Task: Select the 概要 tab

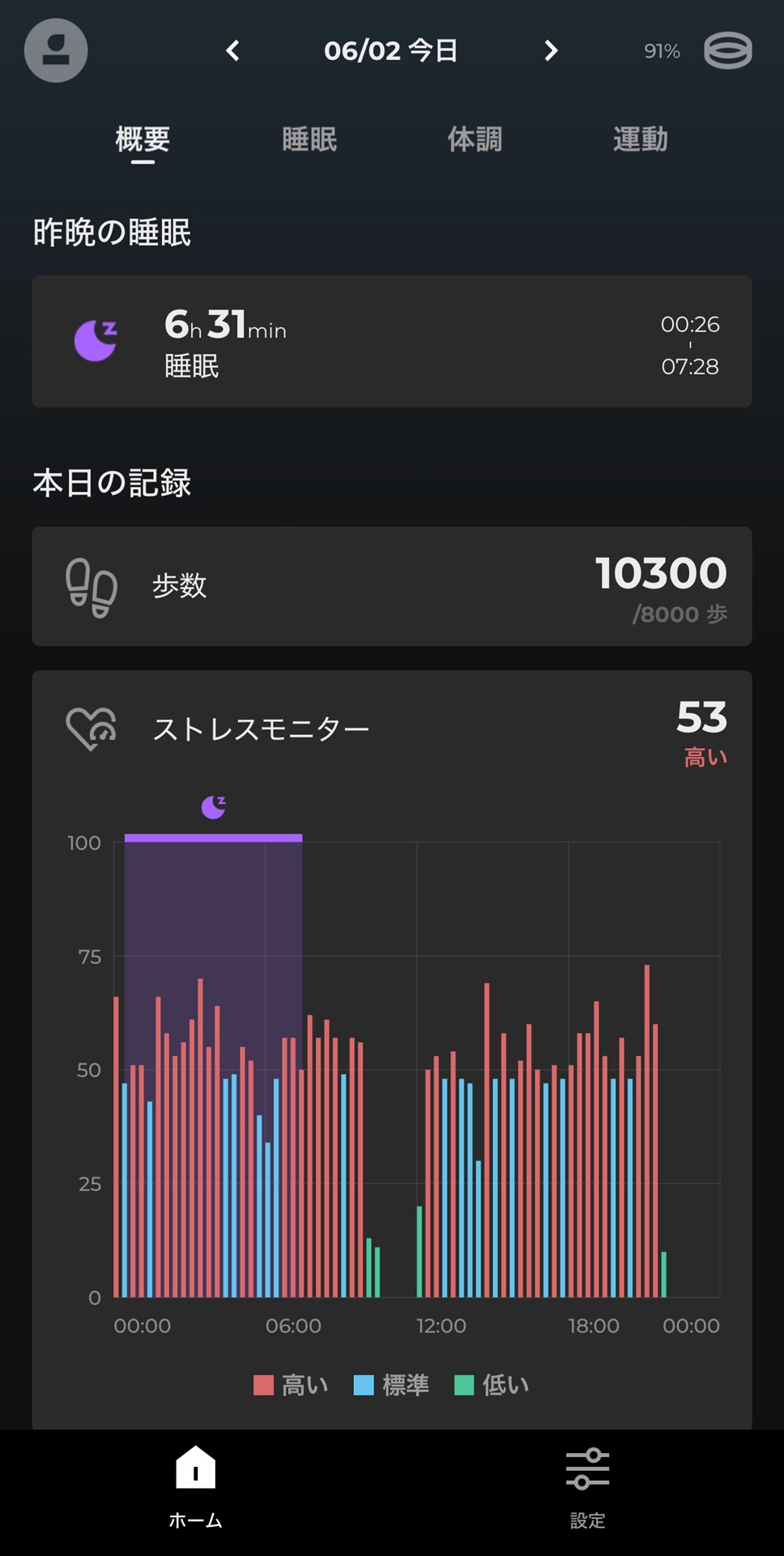Action: 143,139
